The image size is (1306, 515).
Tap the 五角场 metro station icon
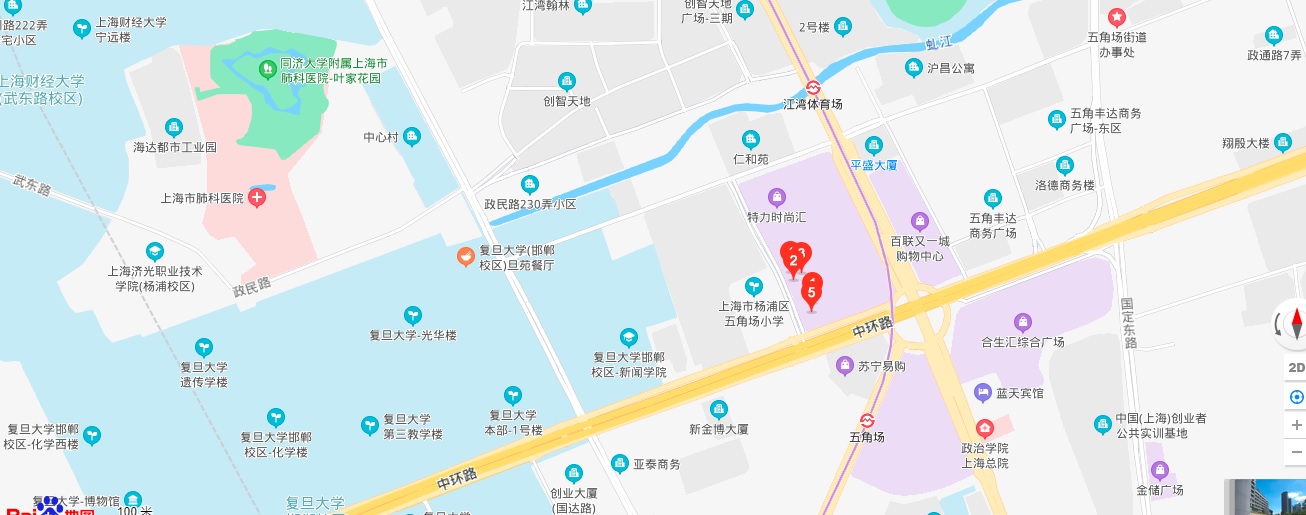(x=867, y=421)
